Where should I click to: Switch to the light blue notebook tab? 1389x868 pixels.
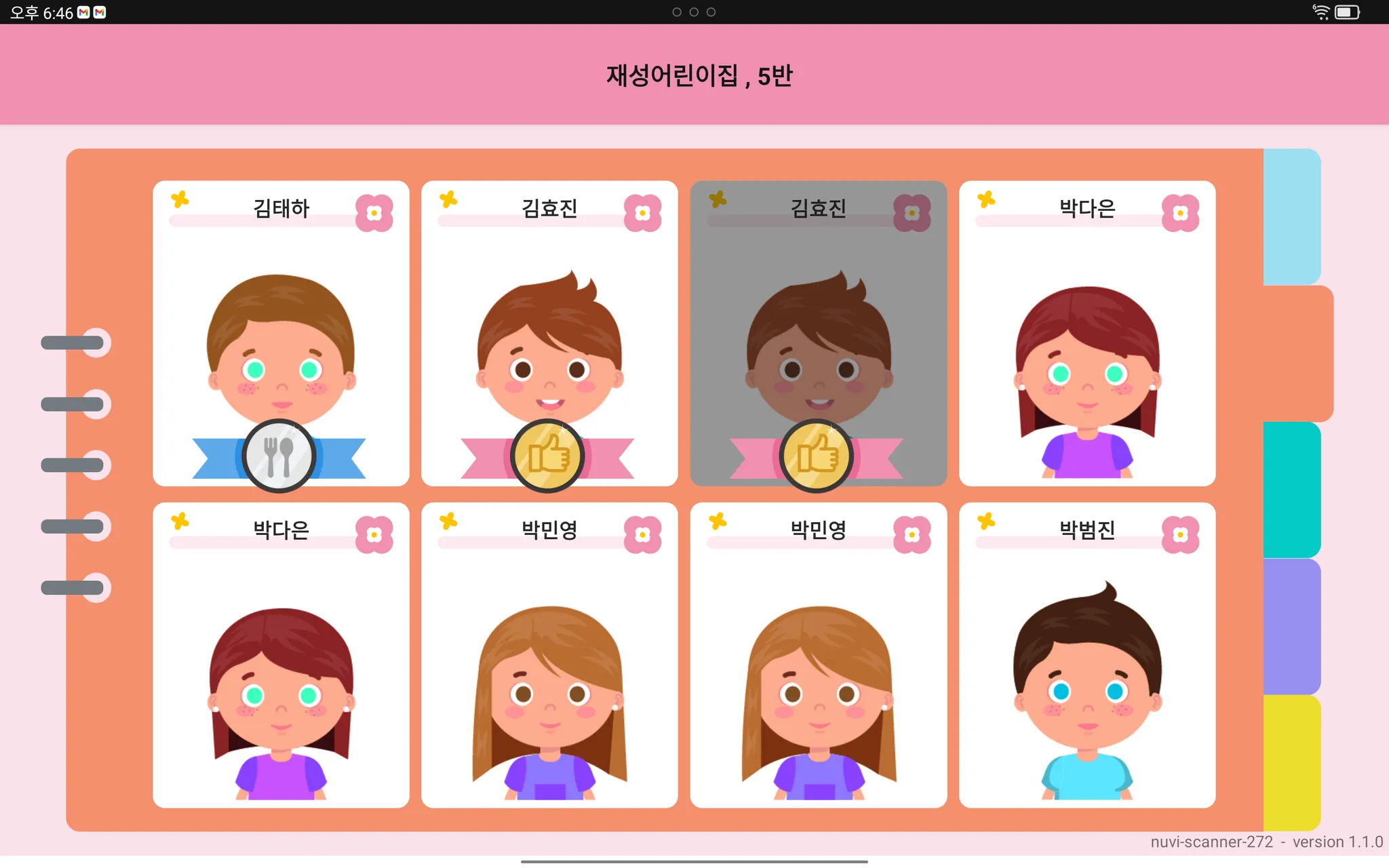click(1291, 216)
